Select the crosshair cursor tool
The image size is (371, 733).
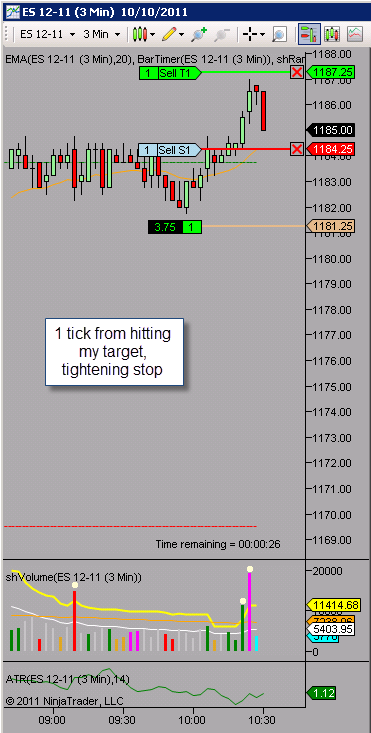[254, 34]
